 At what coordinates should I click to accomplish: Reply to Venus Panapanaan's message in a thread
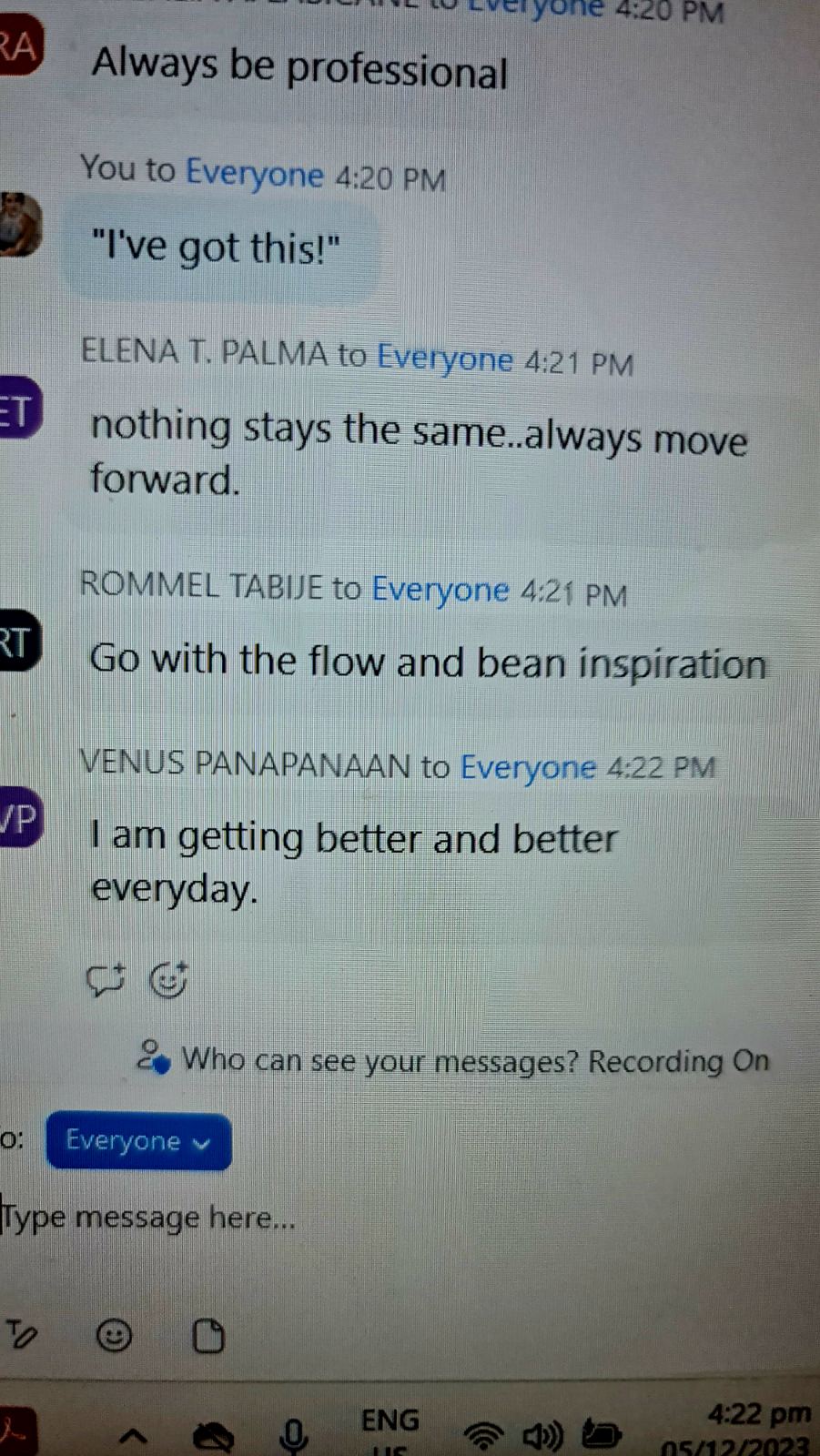(106, 980)
